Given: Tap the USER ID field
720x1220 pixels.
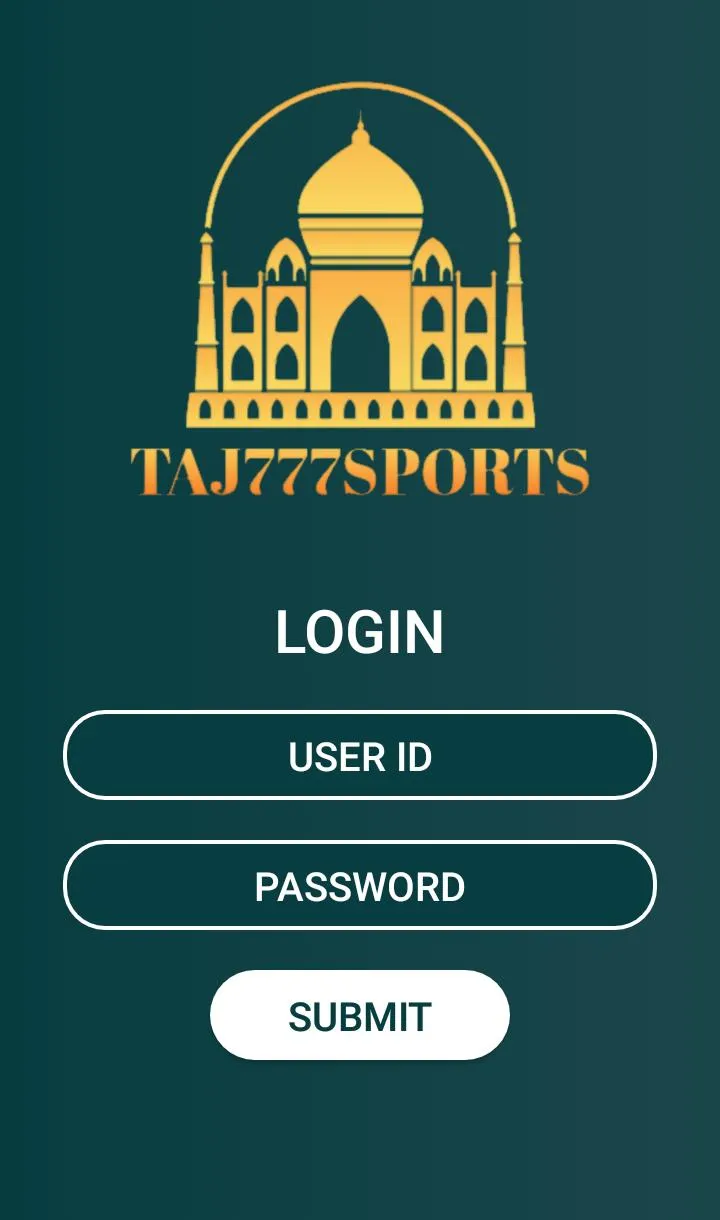Looking at the screenshot, I should point(360,755).
